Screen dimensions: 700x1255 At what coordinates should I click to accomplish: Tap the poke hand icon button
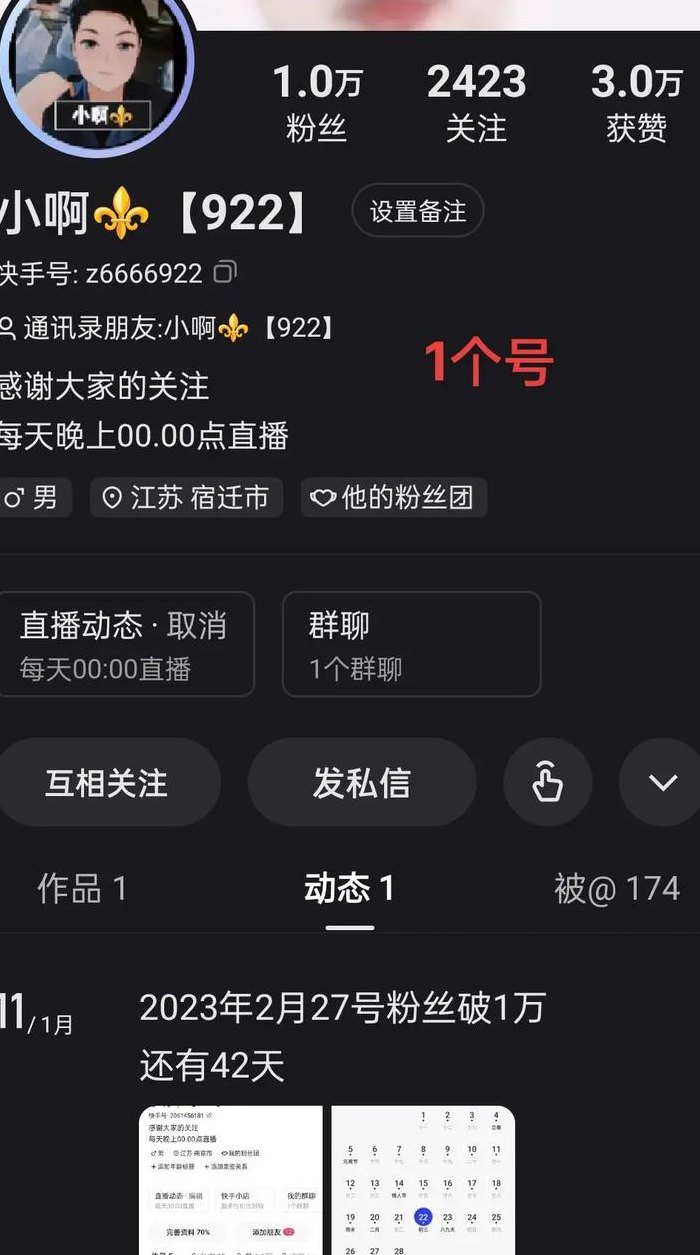pyautogui.click(x=548, y=782)
